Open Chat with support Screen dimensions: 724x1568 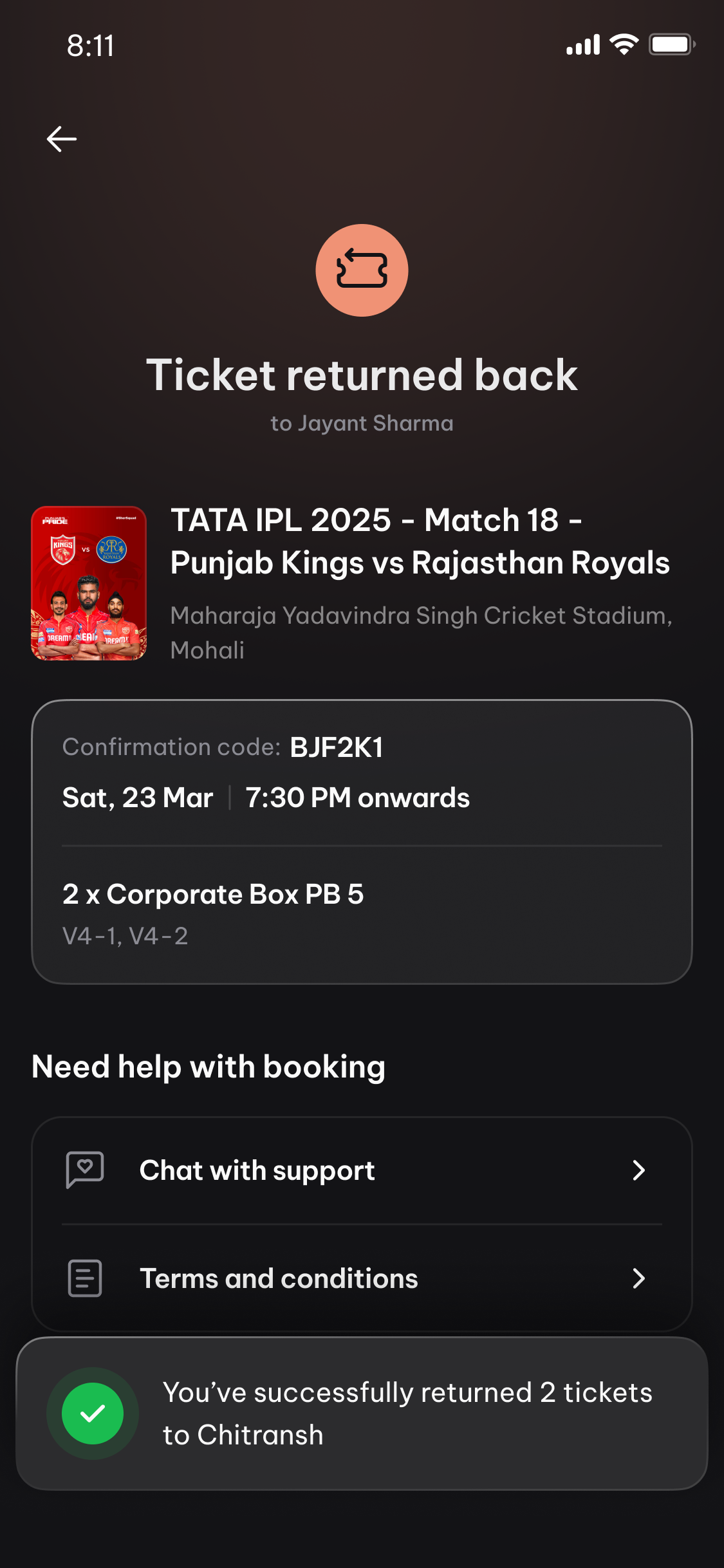pos(362,1170)
